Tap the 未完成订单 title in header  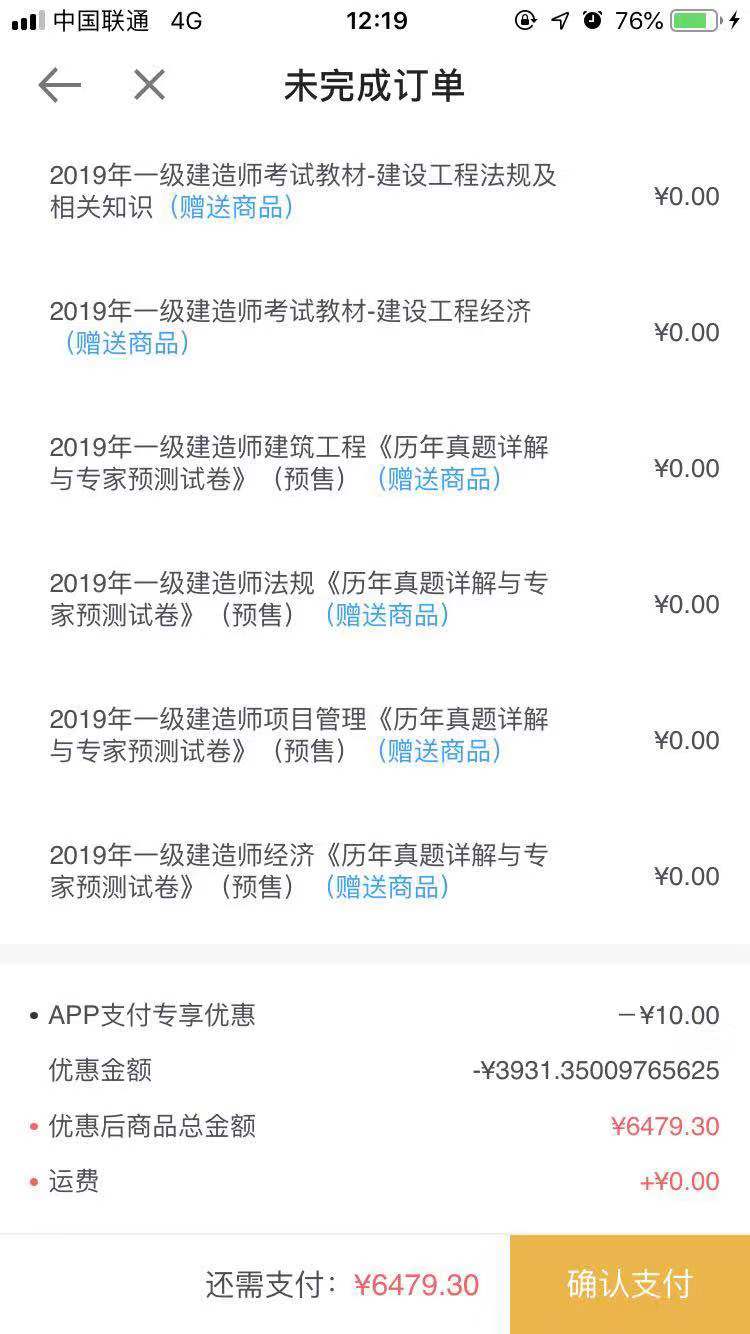[x=375, y=87]
